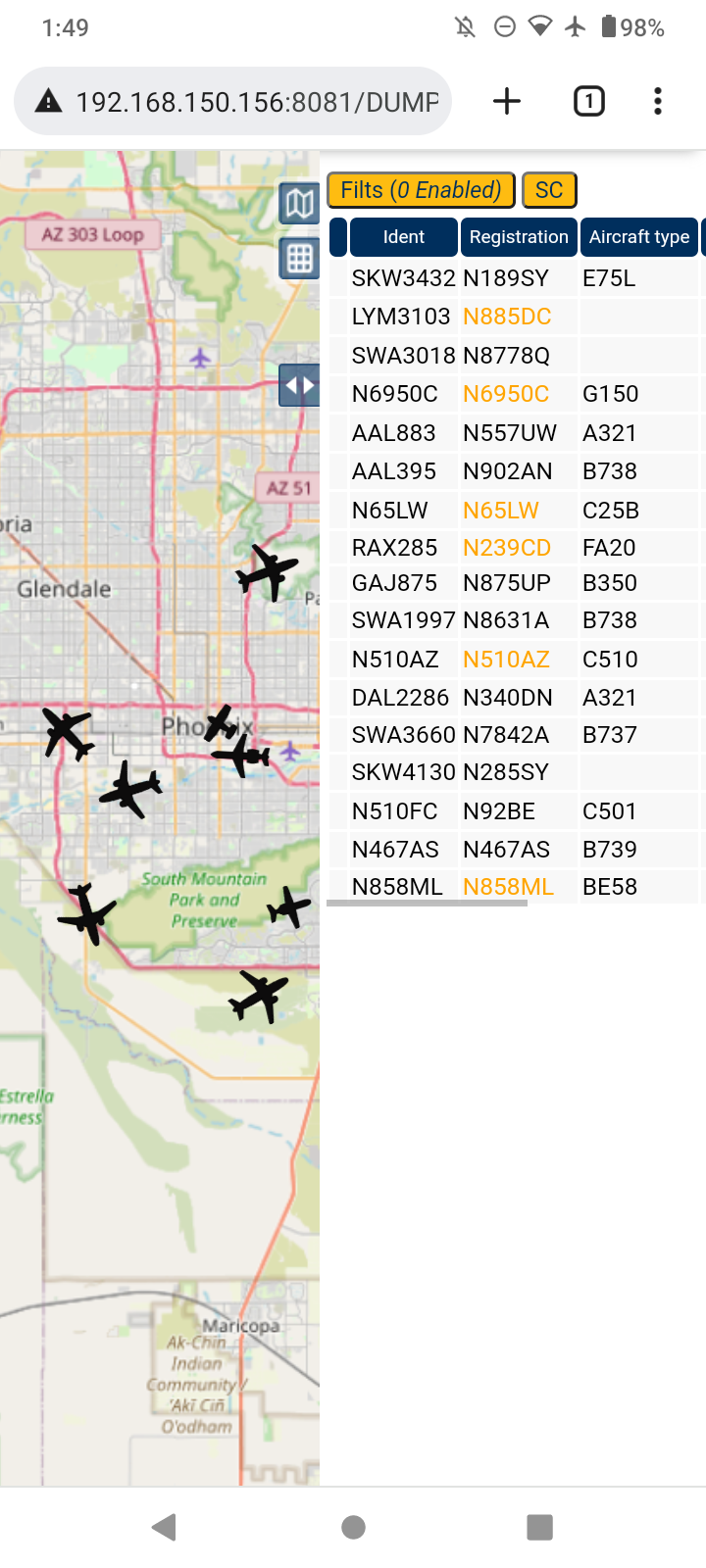
Task: Toggle the map grid button
Action: tap(299, 259)
